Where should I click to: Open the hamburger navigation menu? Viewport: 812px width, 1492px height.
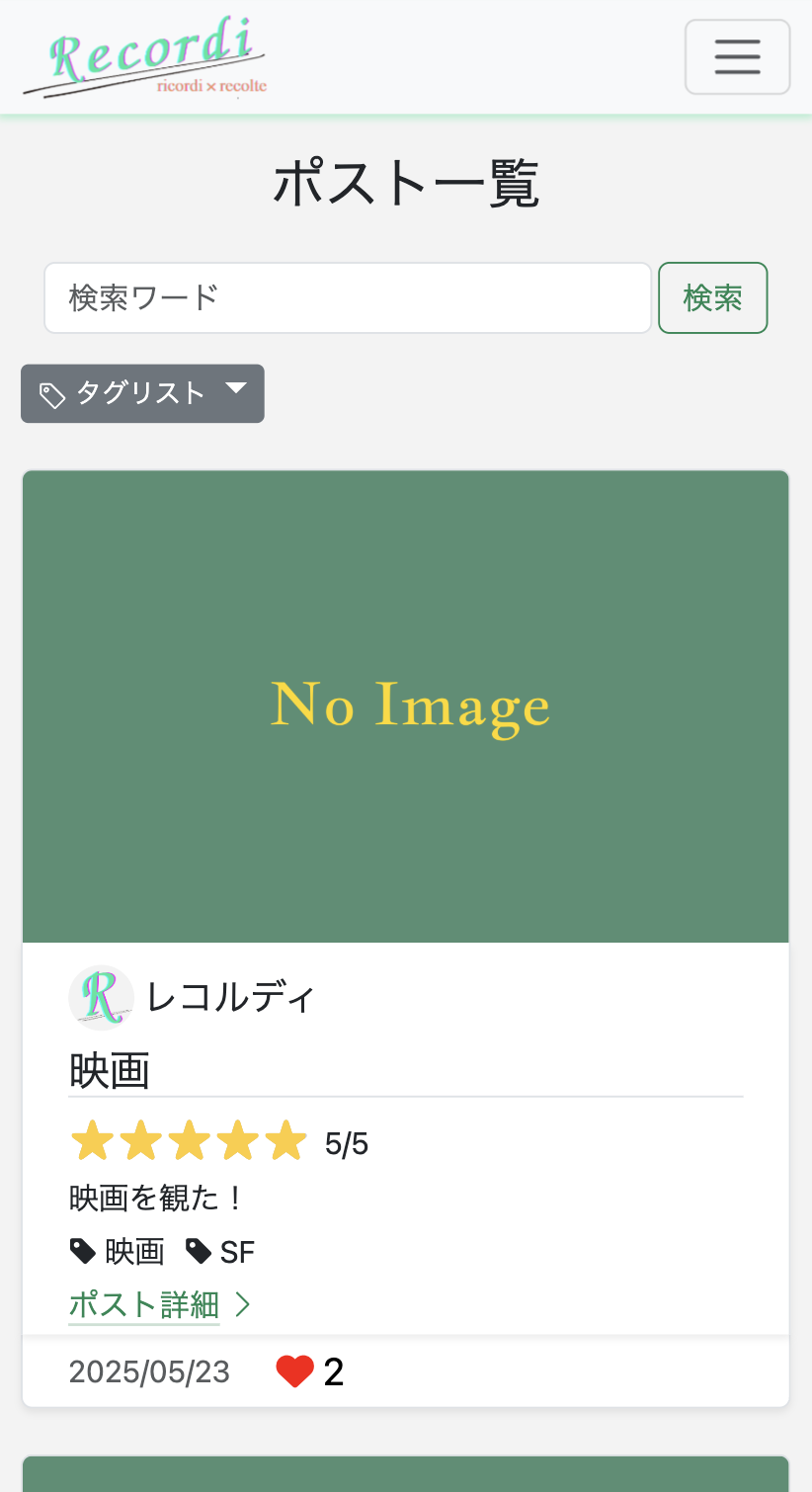737,57
